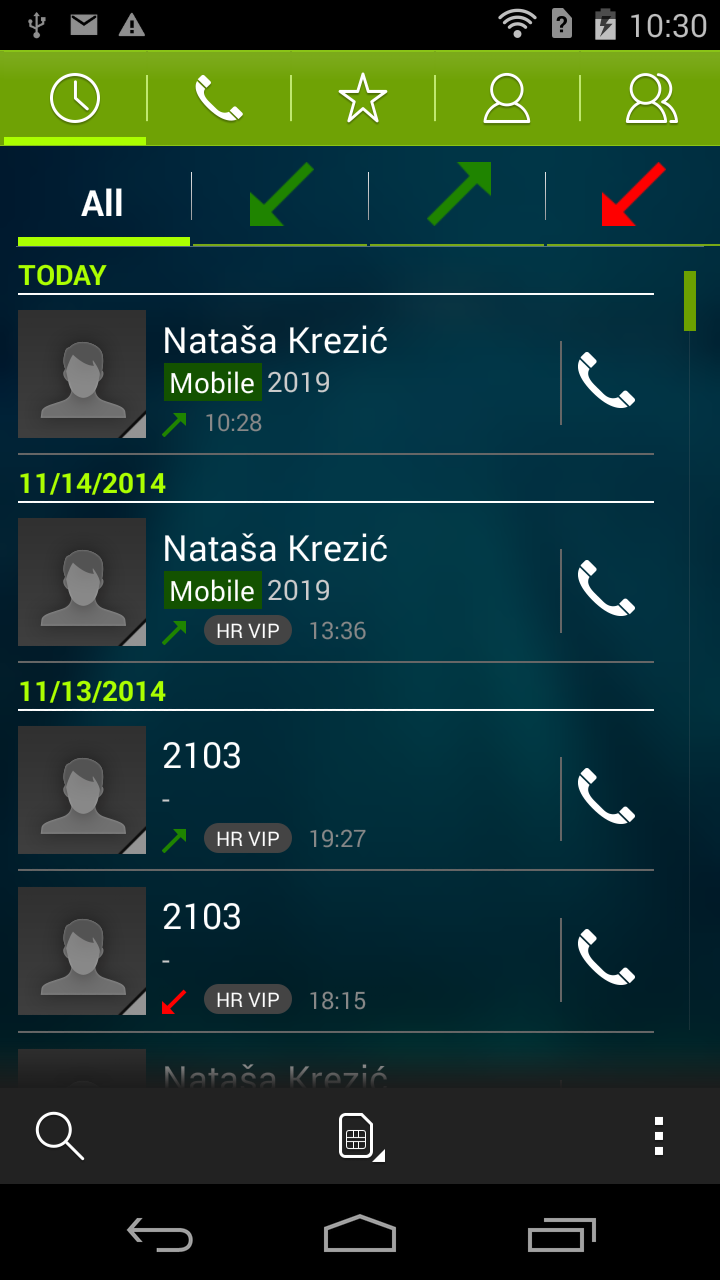Viewport: 720px width, 1280px height.
Task: Open the favorites star tab
Action: click(x=362, y=98)
